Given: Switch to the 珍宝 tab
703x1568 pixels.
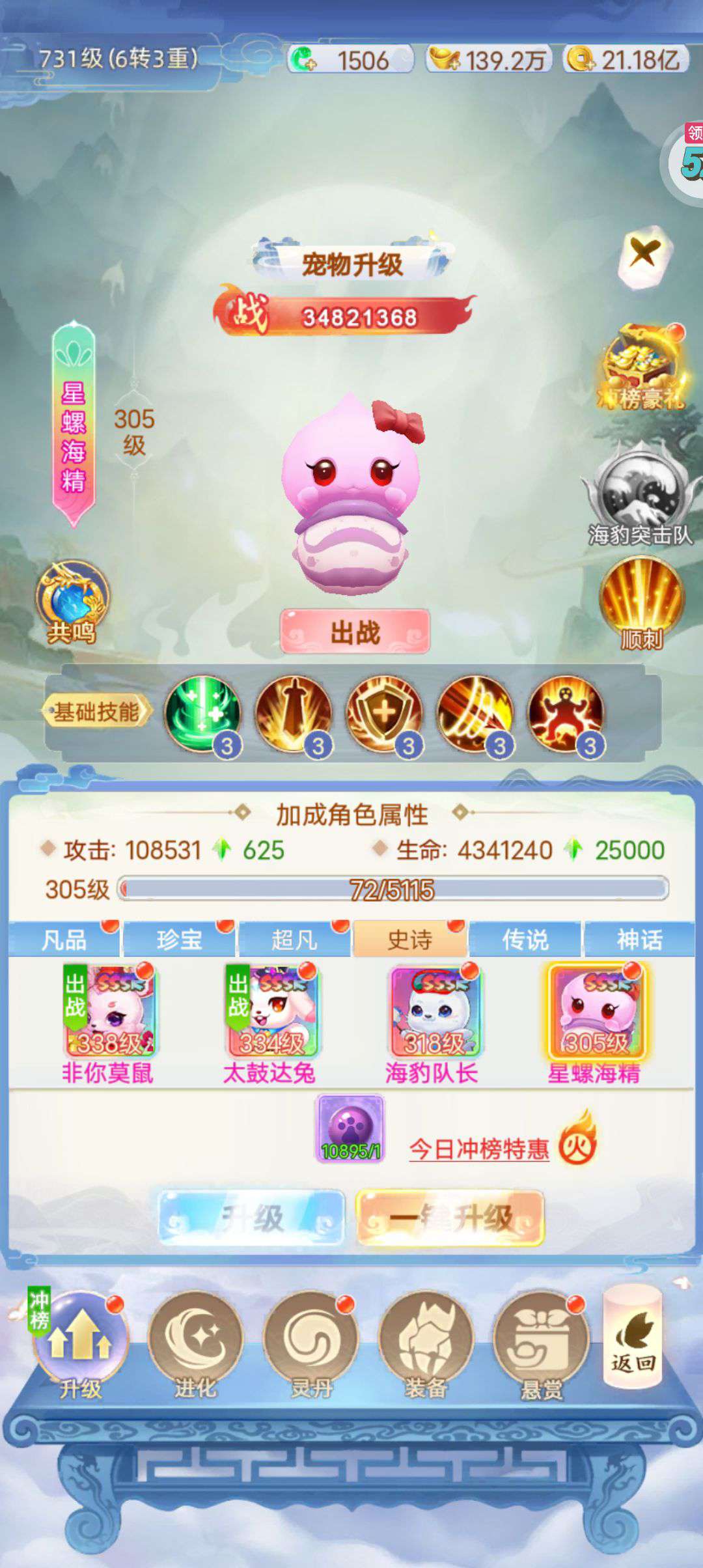Looking at the screenshot, I should [x=179, y=939].
